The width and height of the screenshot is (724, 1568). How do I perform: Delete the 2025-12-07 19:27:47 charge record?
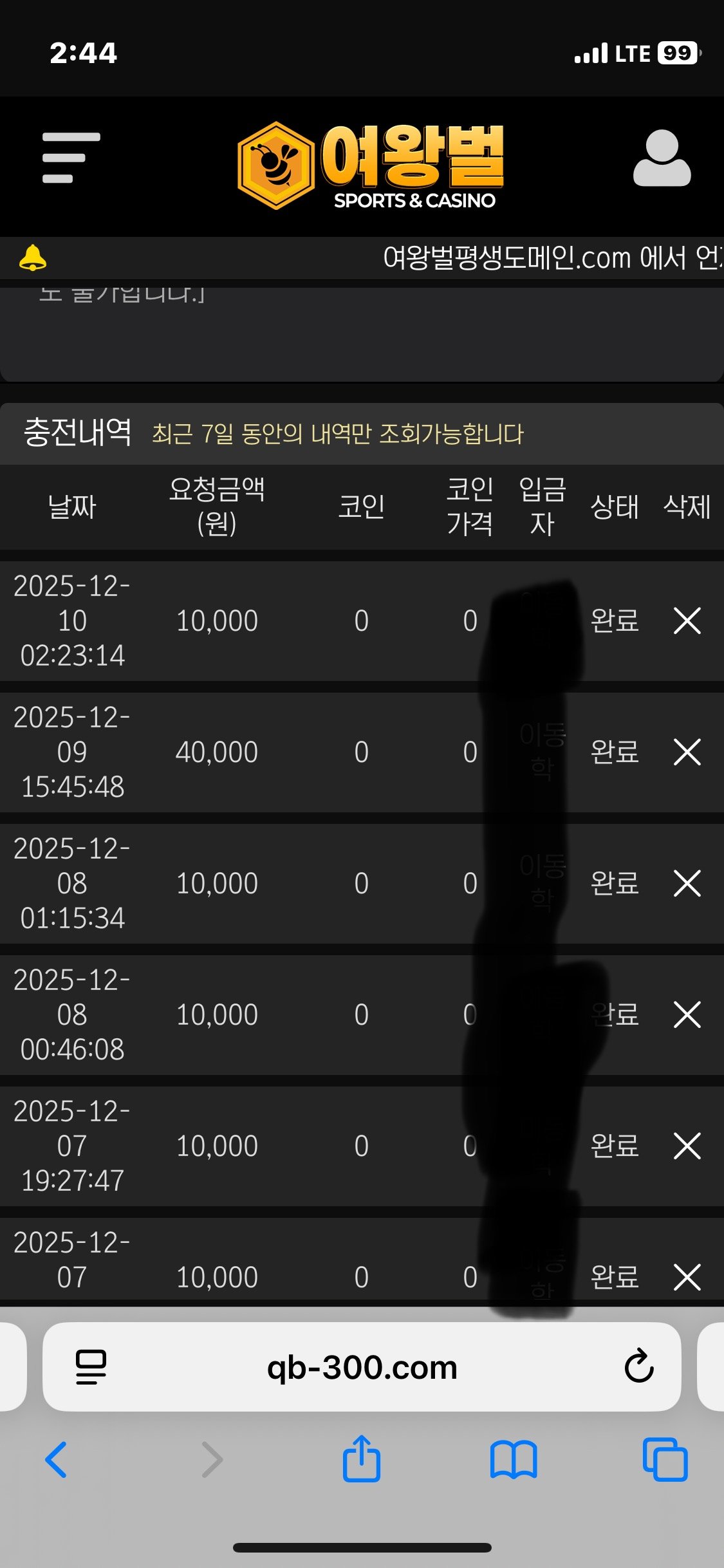click(x=687, y=1146)
